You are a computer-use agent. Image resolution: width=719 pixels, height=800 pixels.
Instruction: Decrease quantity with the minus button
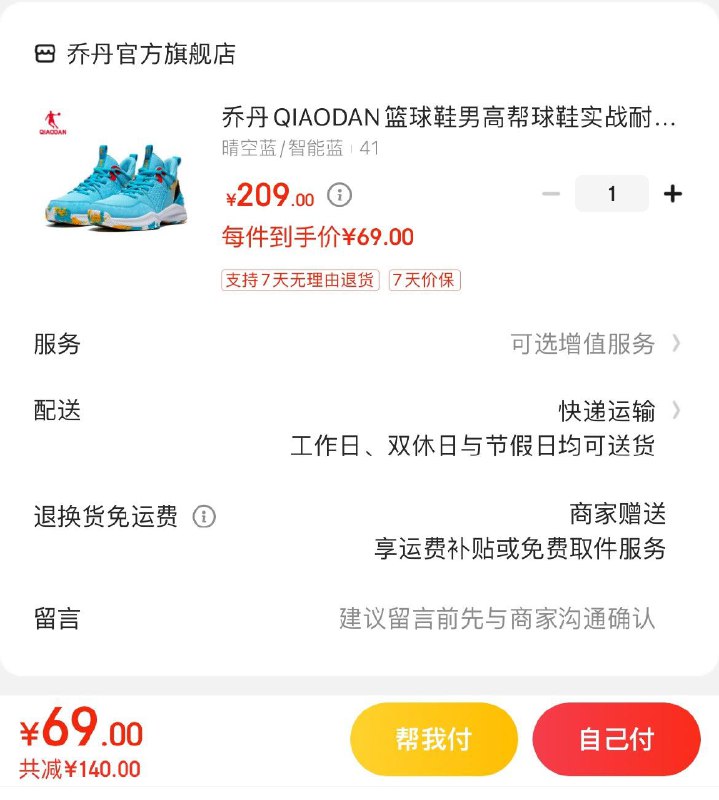551,194
